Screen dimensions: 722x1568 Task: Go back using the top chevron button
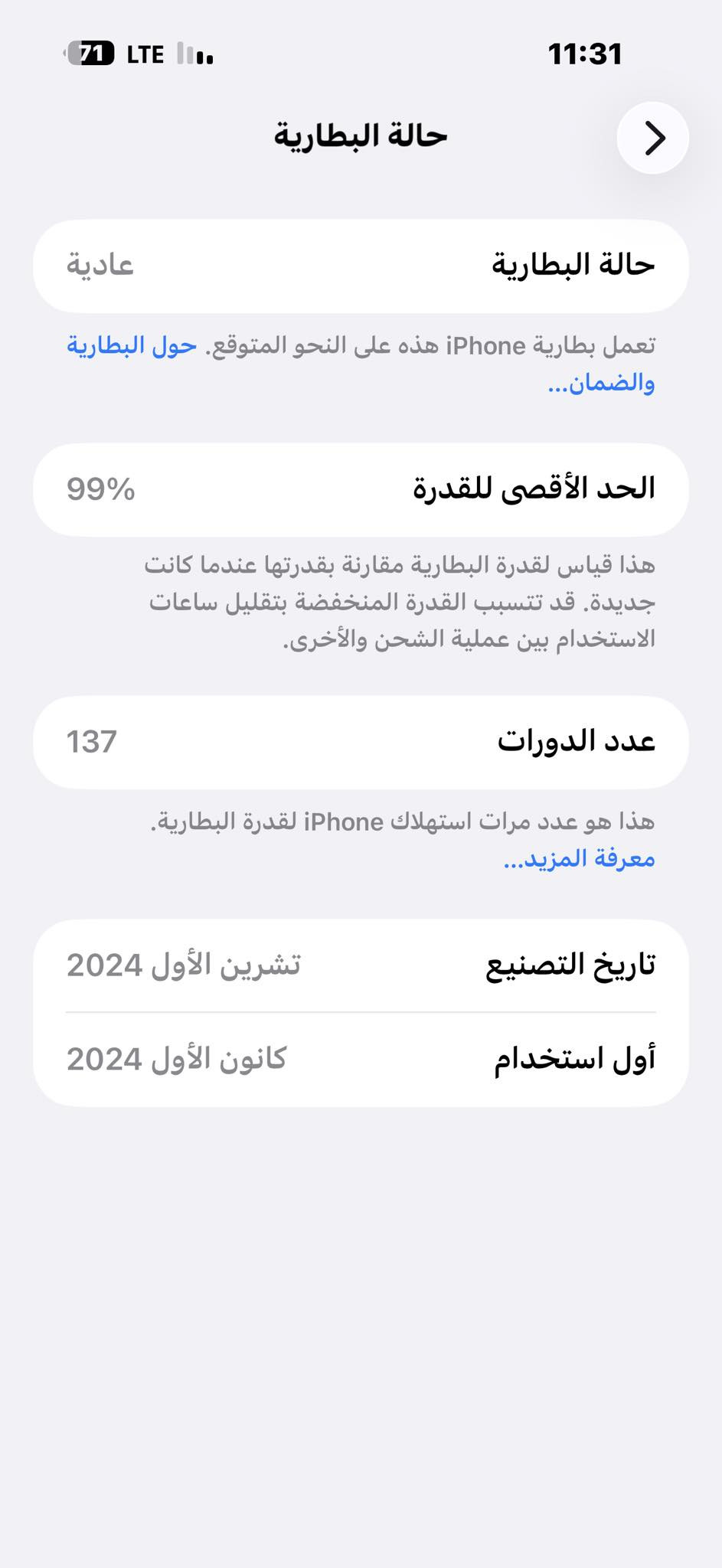(x=652, y=138)
